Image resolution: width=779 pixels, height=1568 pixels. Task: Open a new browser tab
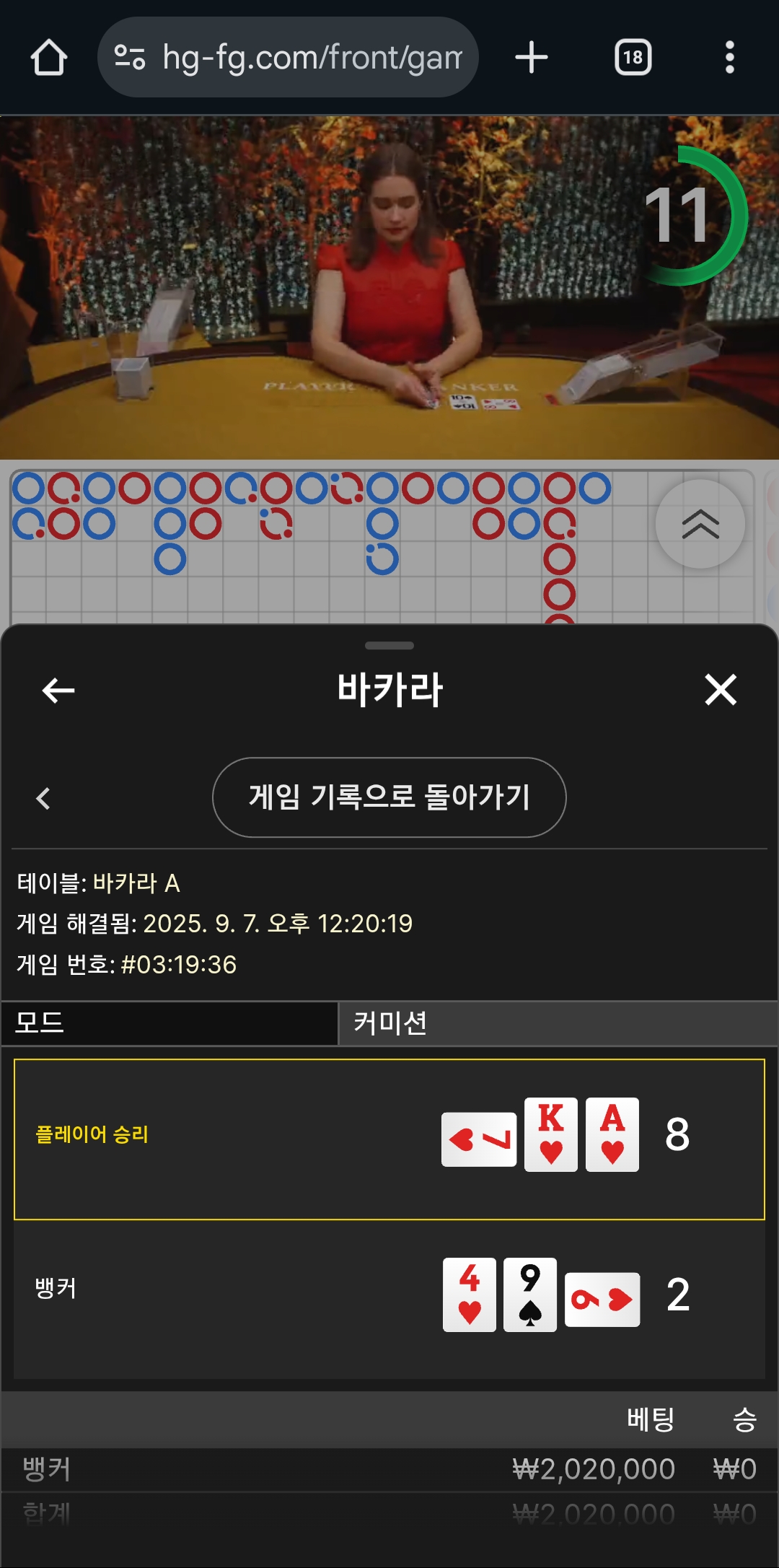pos(532,58)
